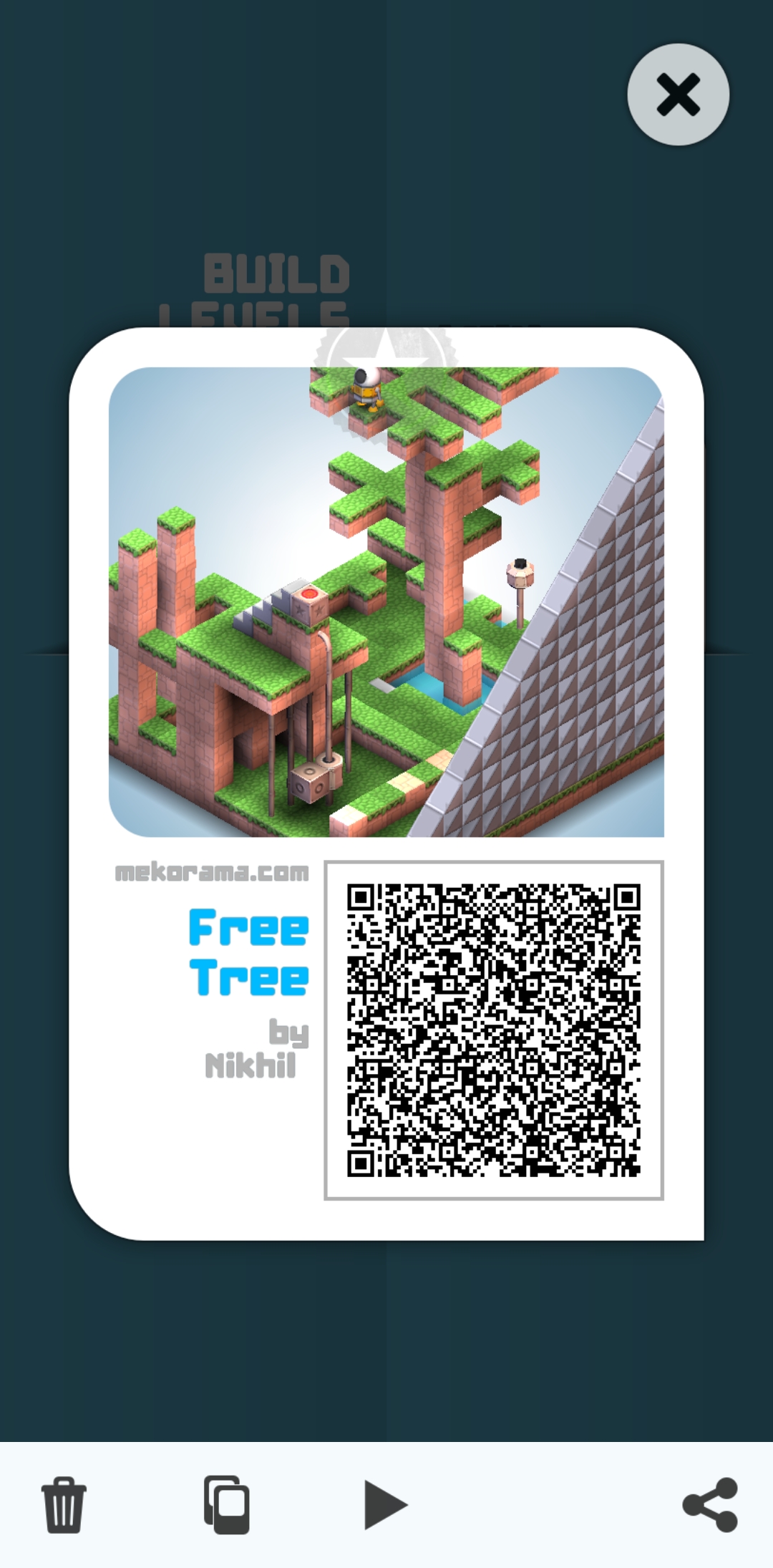The height and width of the screenshot is (1568, 773).
Task: Share the Free Tree level card
Action: click(x=710, y=1504)
